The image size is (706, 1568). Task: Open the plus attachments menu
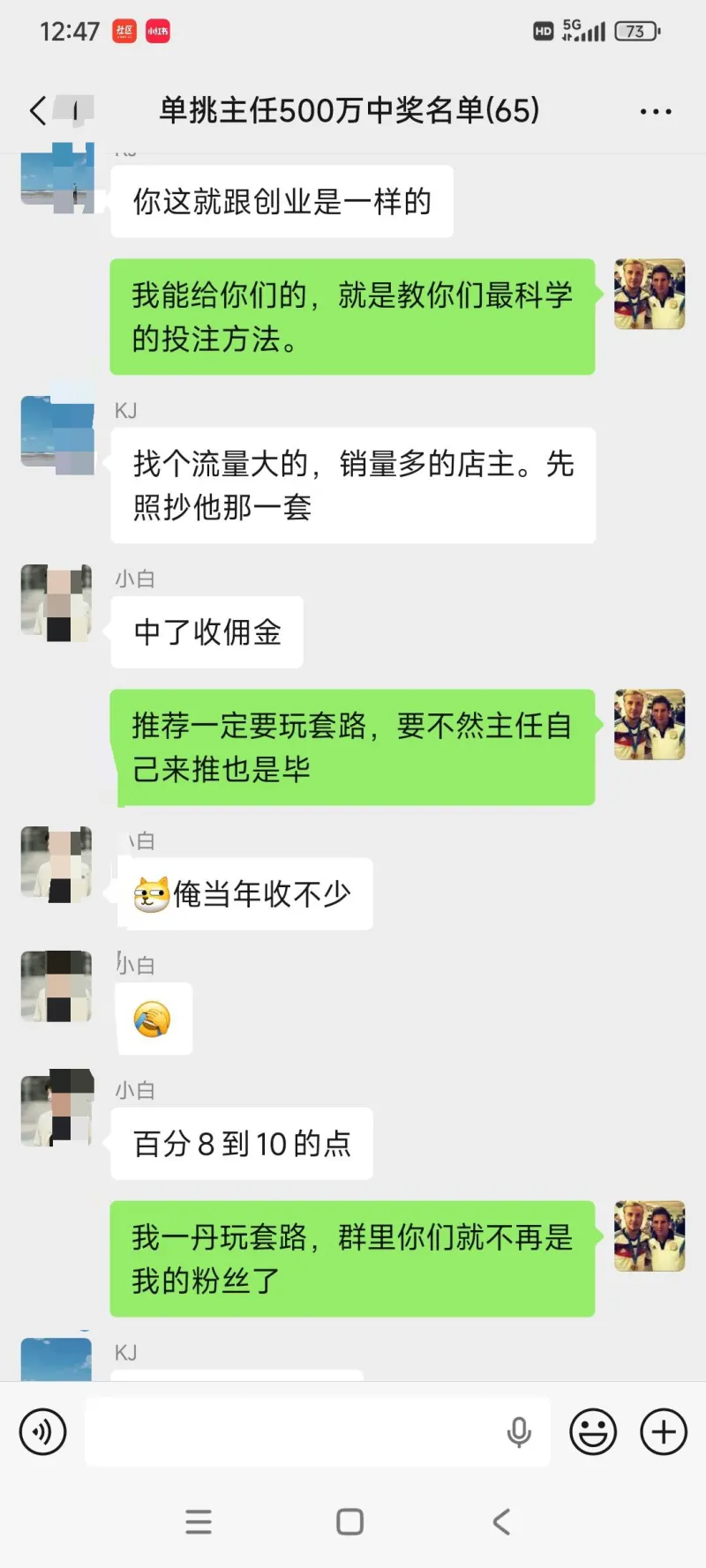coord(664,1431)
